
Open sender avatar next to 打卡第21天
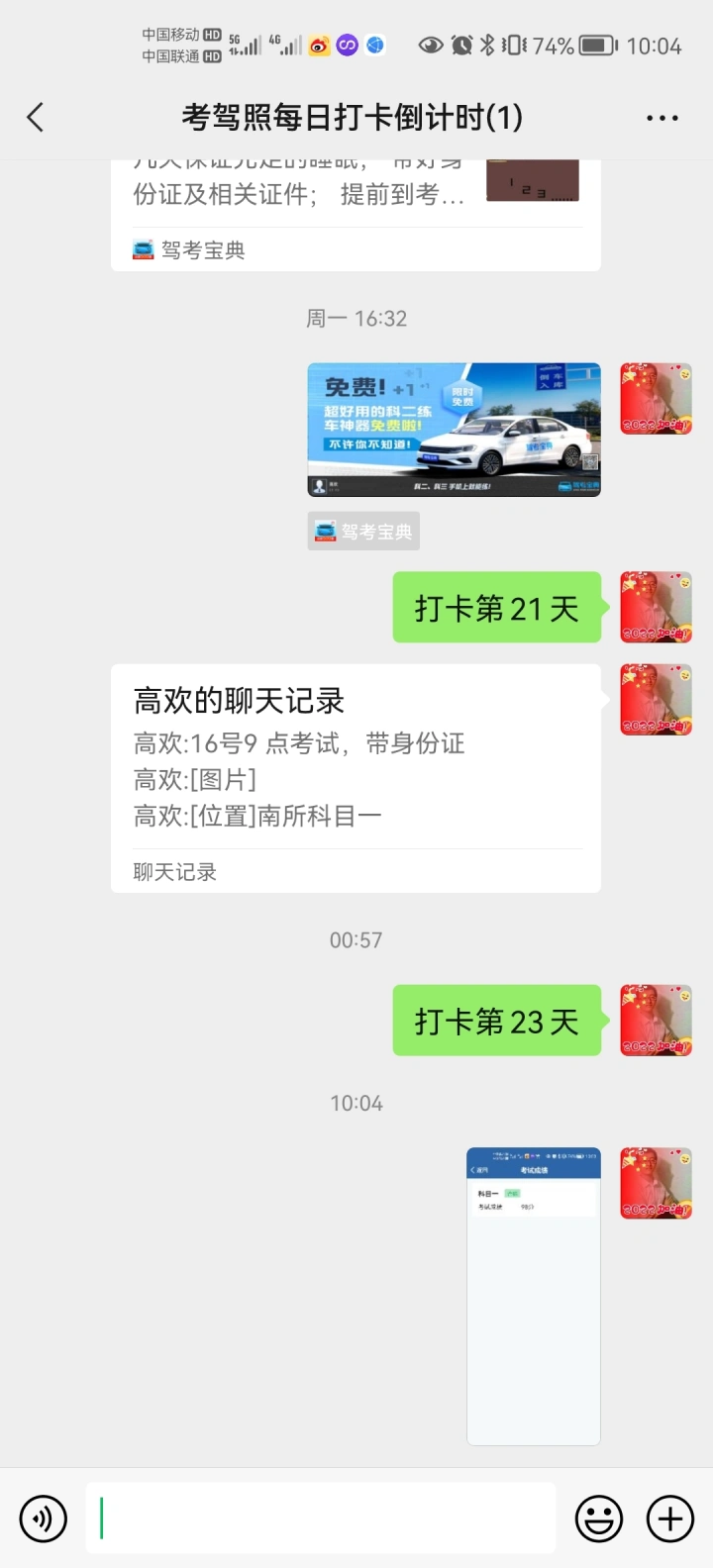(x=656, y=607)
